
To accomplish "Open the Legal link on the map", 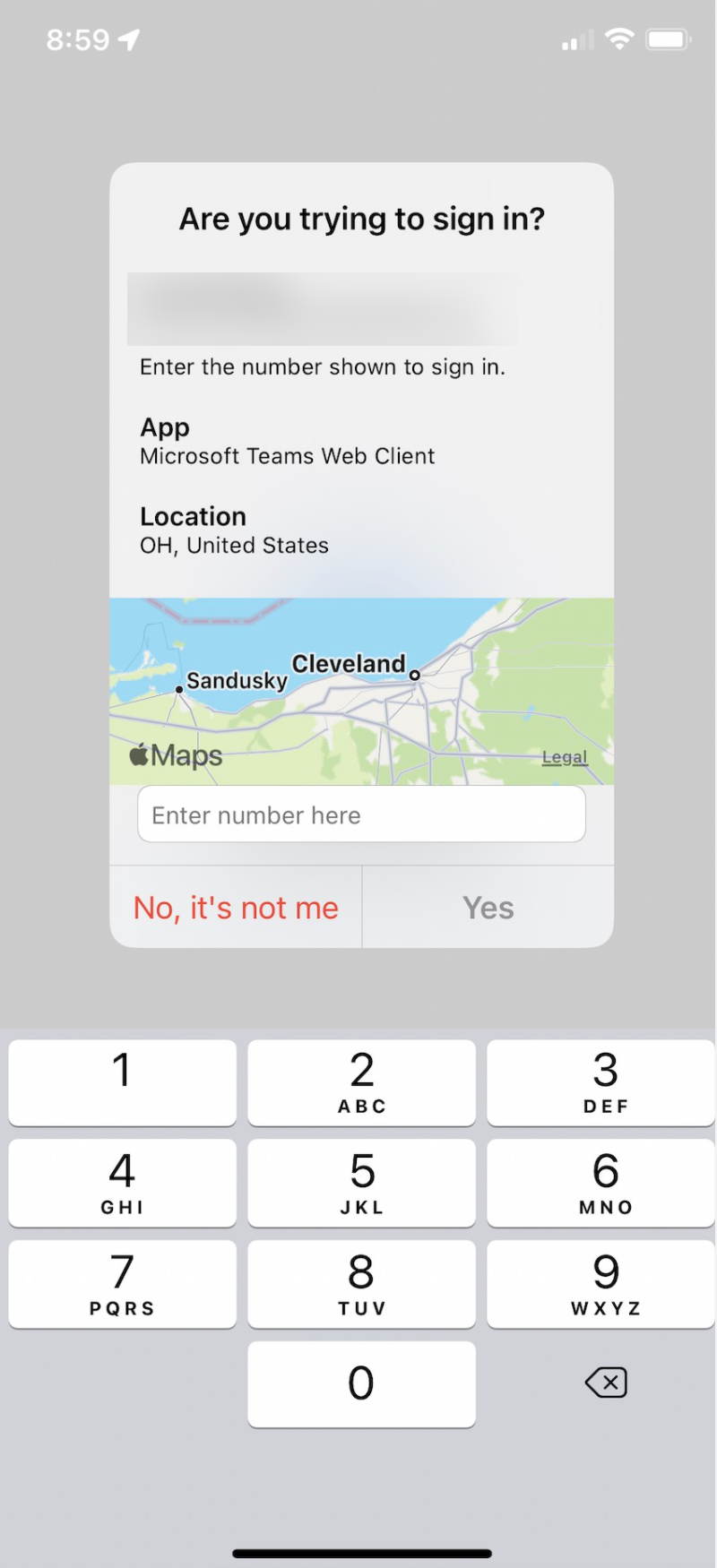I will [x=565, y=757].
